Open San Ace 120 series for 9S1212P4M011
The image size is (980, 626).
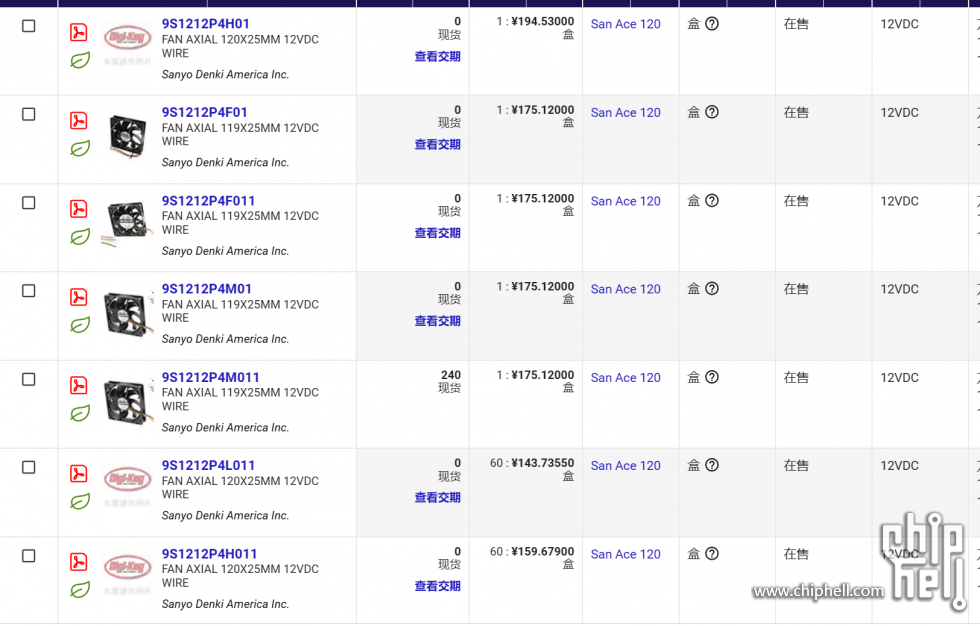coord(625,378)
